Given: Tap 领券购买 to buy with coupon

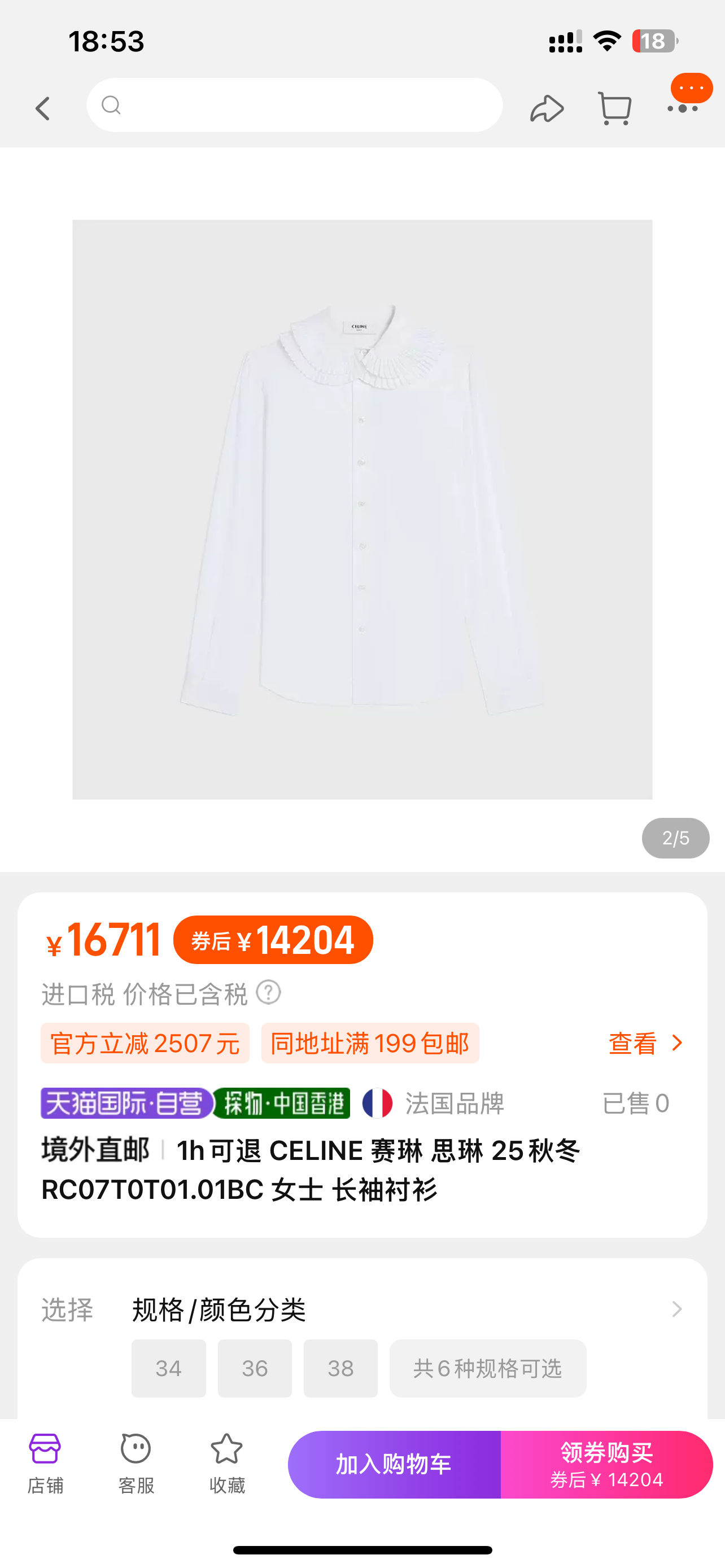Looking at the screenshot, I should [606, 1465].
